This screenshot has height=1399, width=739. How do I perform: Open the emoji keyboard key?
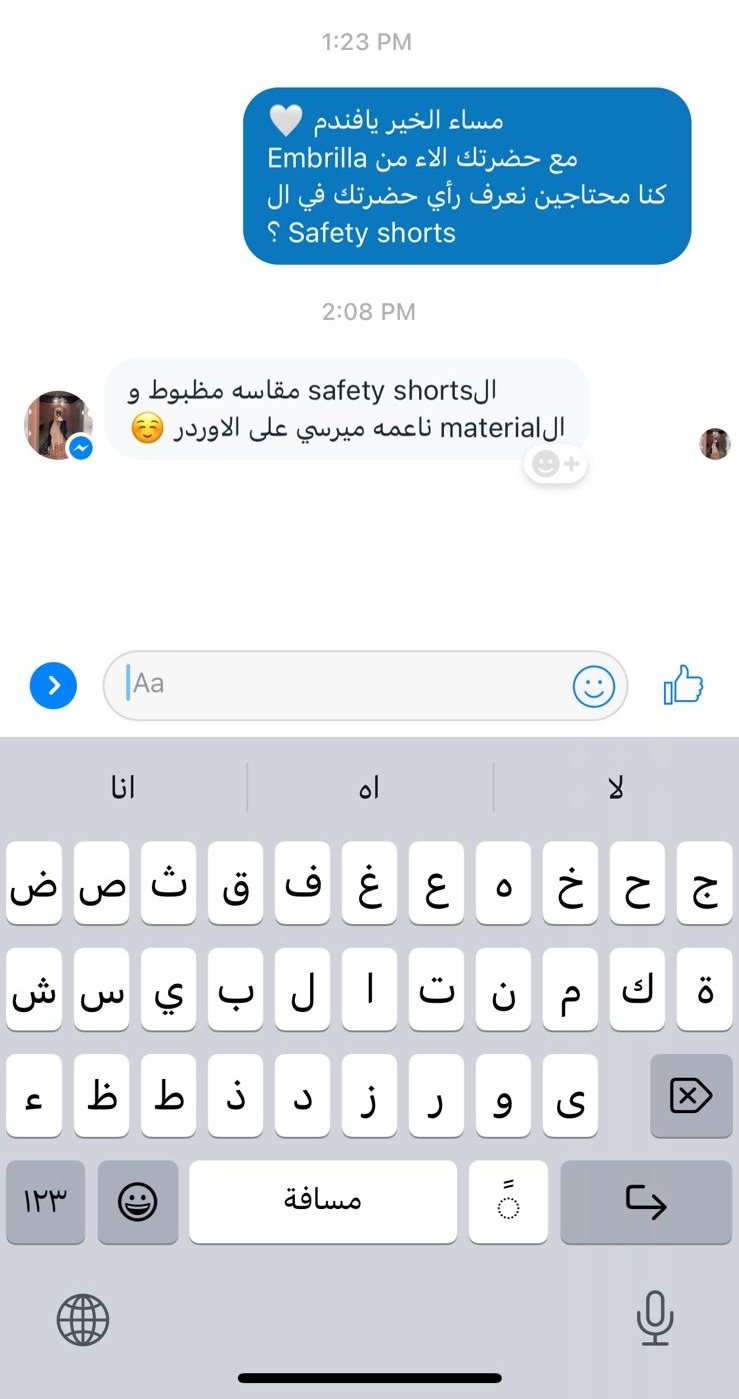137,1202
